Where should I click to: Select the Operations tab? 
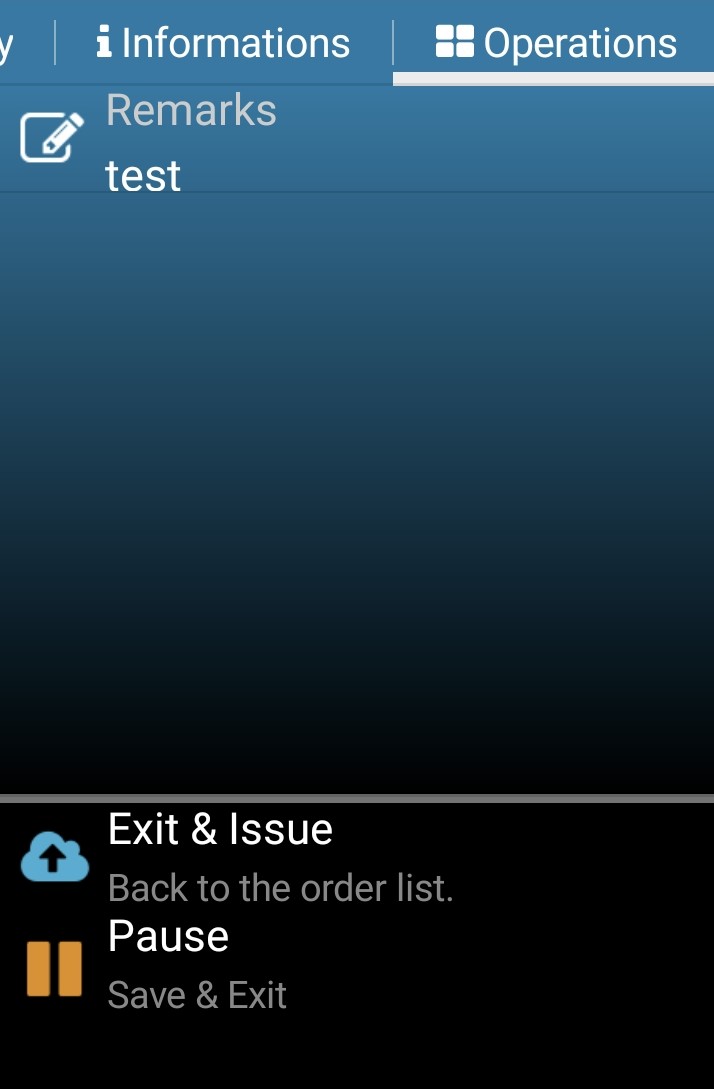click(556, 43)
